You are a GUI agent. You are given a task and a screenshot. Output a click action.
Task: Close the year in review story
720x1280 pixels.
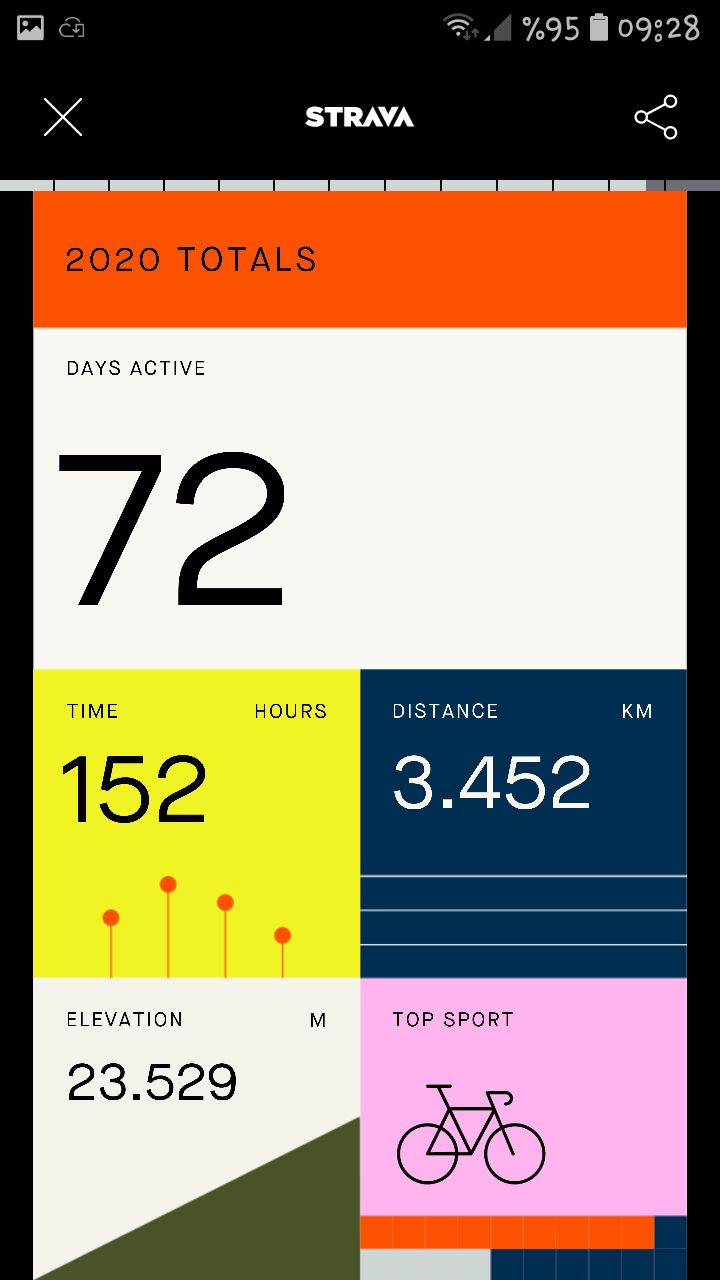[62, 117]
